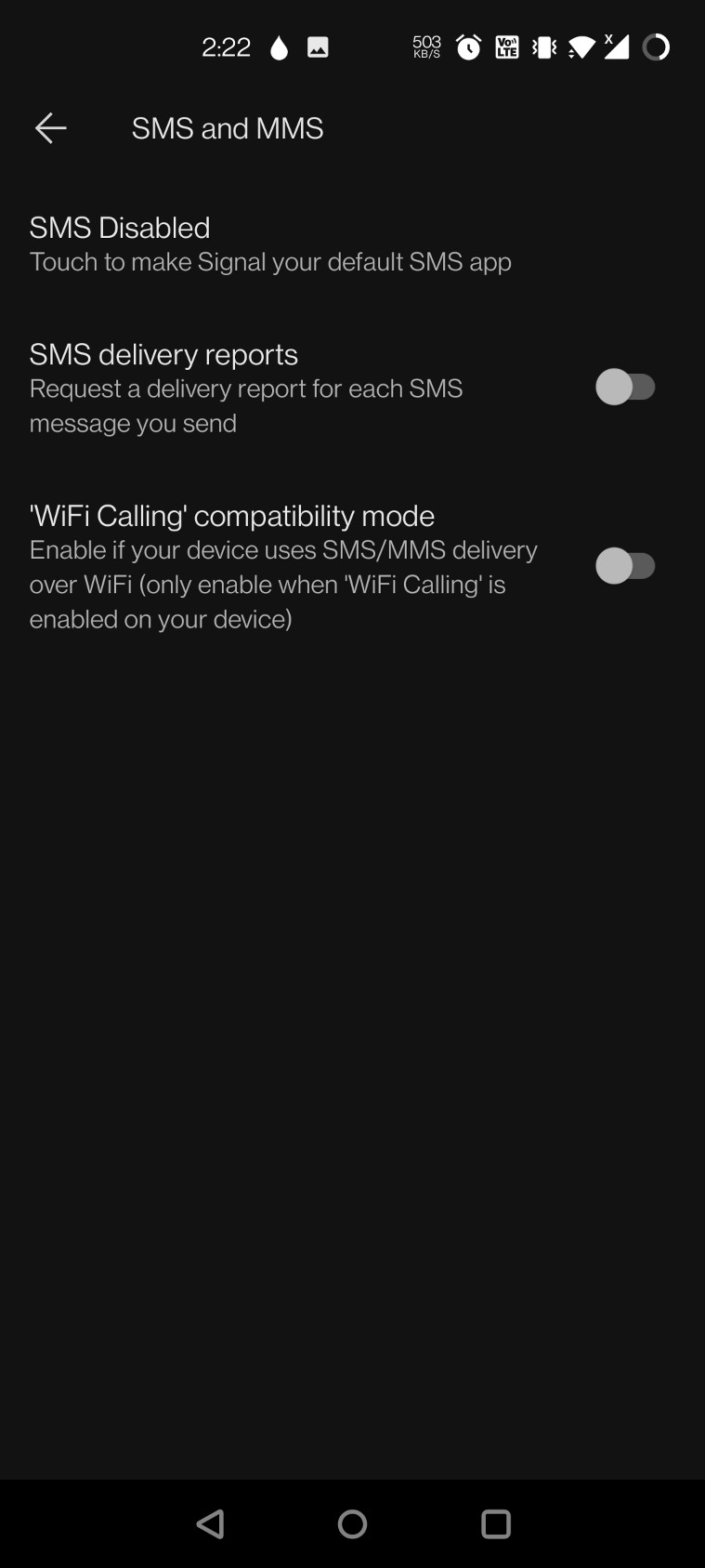
Task: Open the alarm clock status bar icon
Action: point(469,46)
